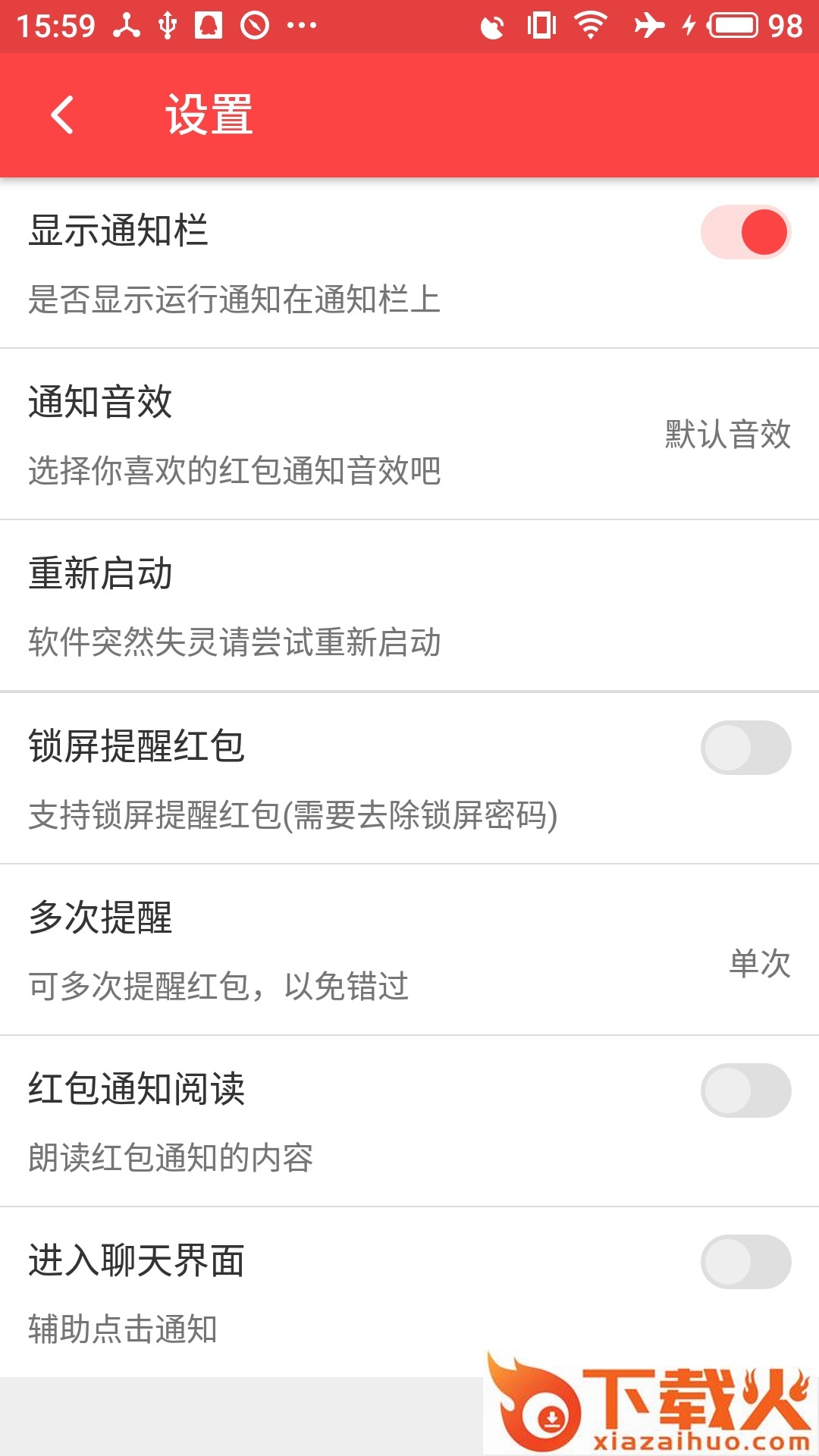Click the Wi-Fi status icon
Screen dimensions: 819x1456
tap(590, 24)
